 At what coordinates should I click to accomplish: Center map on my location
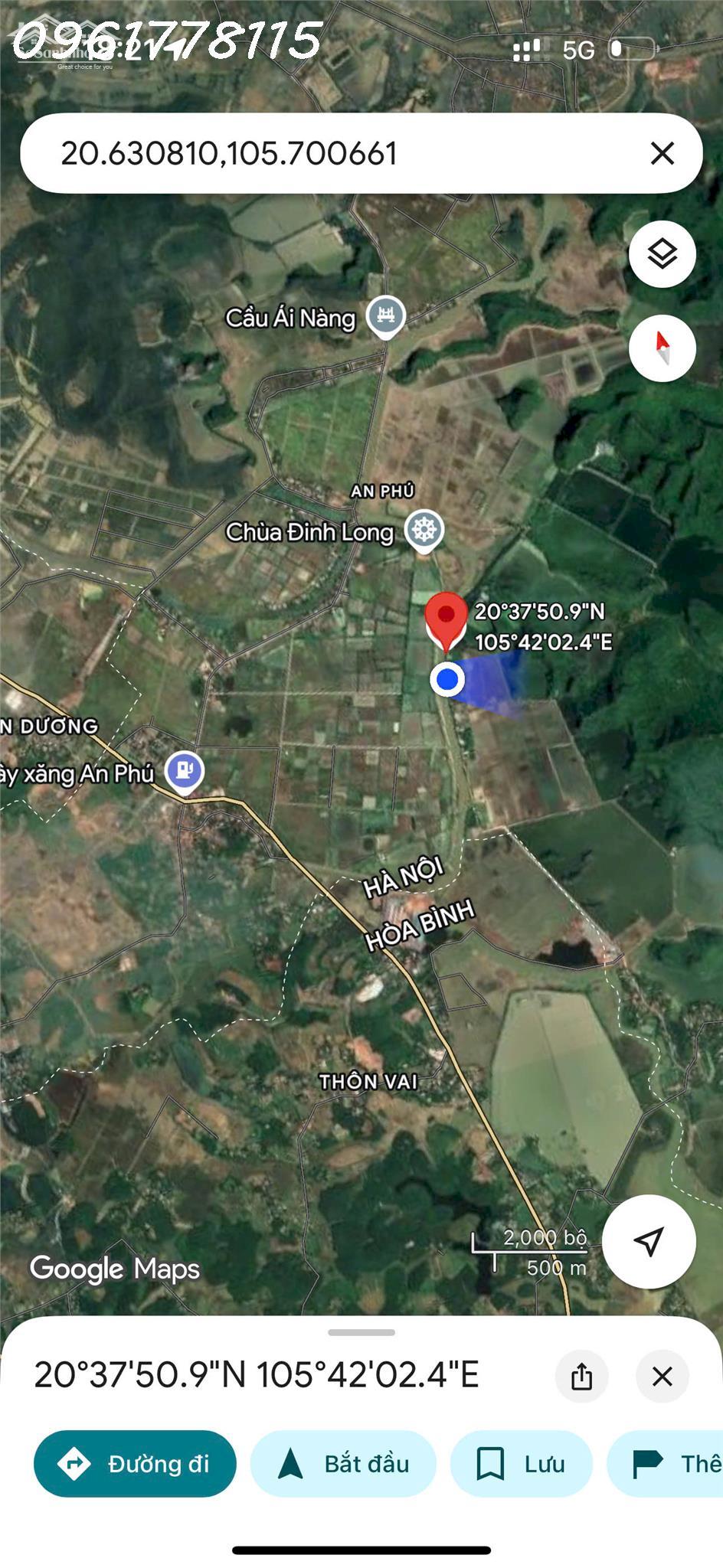(648, 1241)
